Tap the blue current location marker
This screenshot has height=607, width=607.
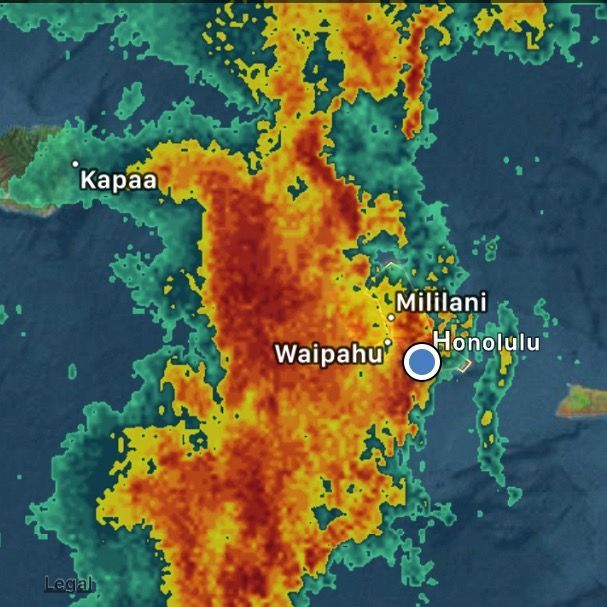422,361
